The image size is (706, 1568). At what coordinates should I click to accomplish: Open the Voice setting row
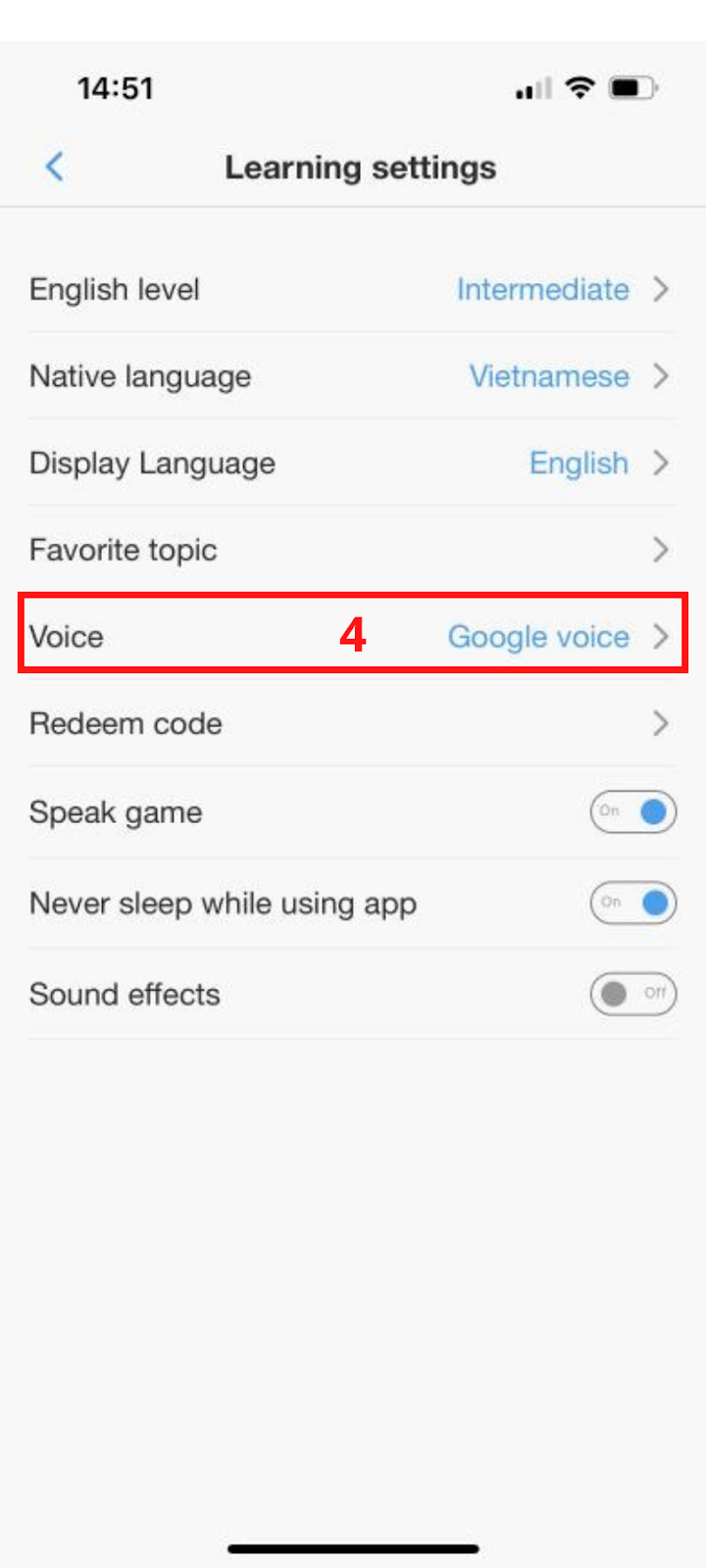(x=351, y=636)
